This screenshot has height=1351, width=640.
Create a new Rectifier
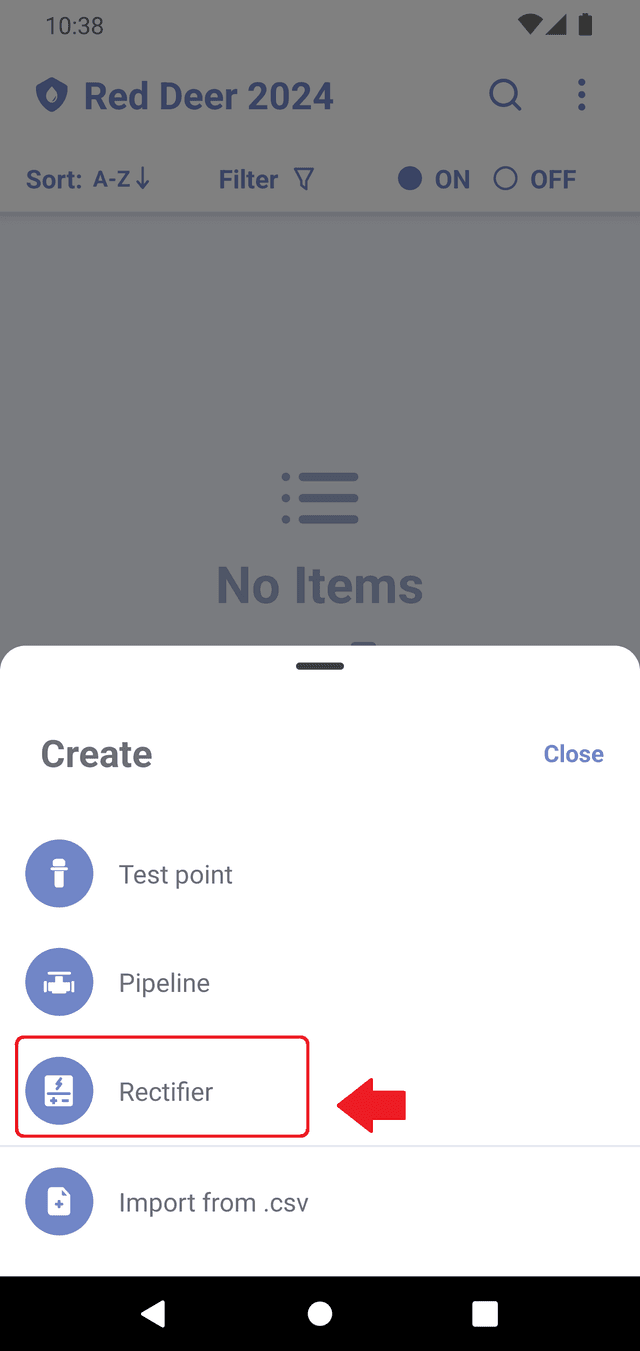click(165, 1091)
